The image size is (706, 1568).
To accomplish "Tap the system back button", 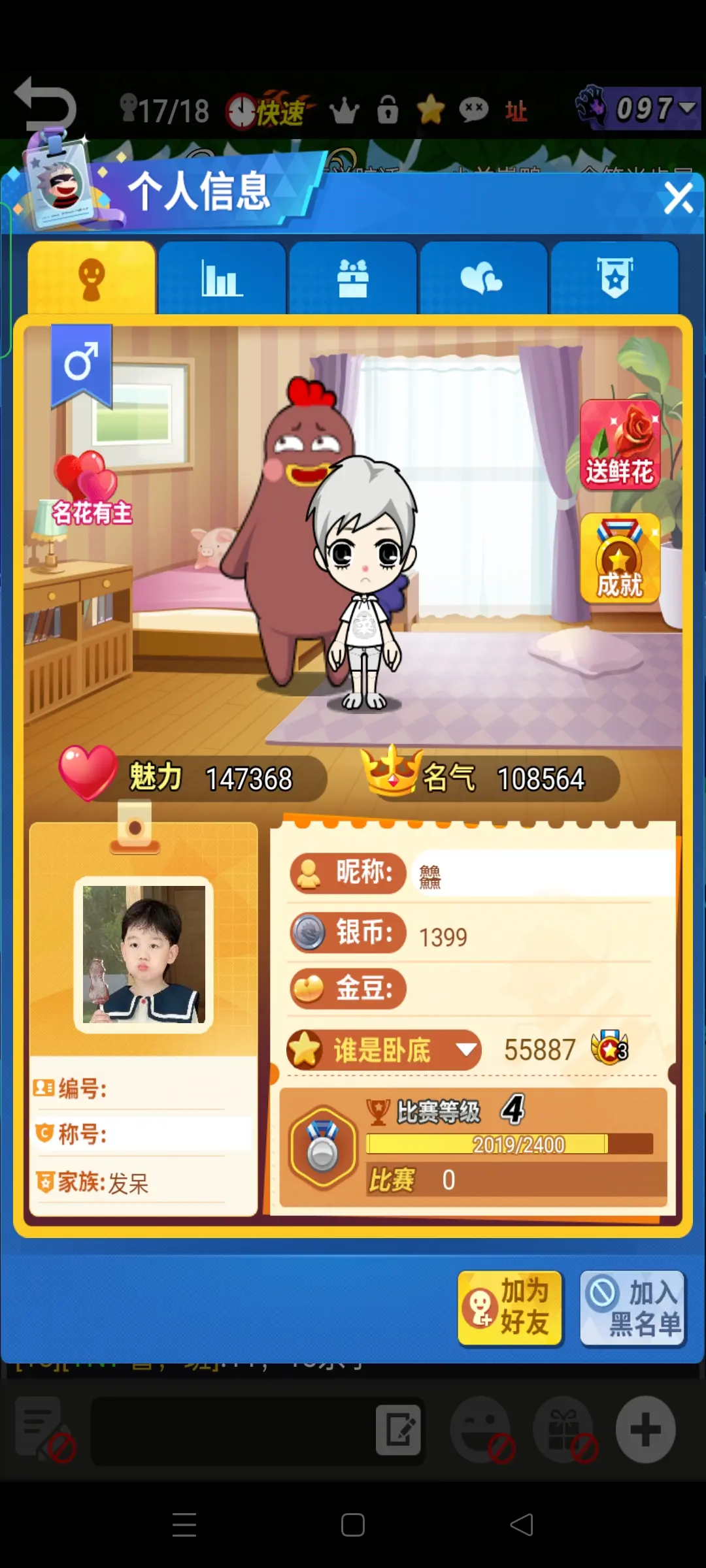I will coord(522,1525).
